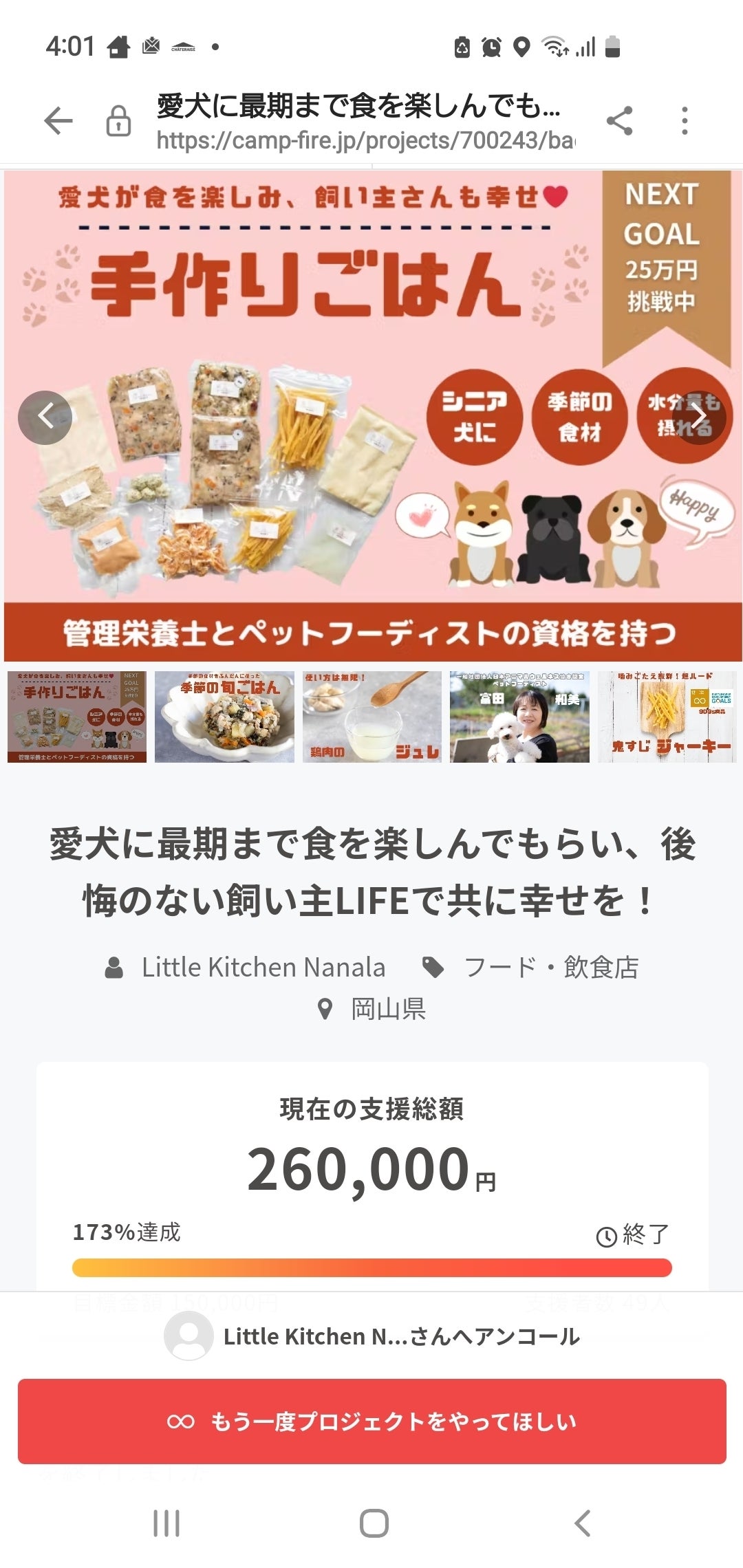Tap もう一度プロジェクトをやってほしい button
Screen dimensions: 743x1568
pos(371,1421)
